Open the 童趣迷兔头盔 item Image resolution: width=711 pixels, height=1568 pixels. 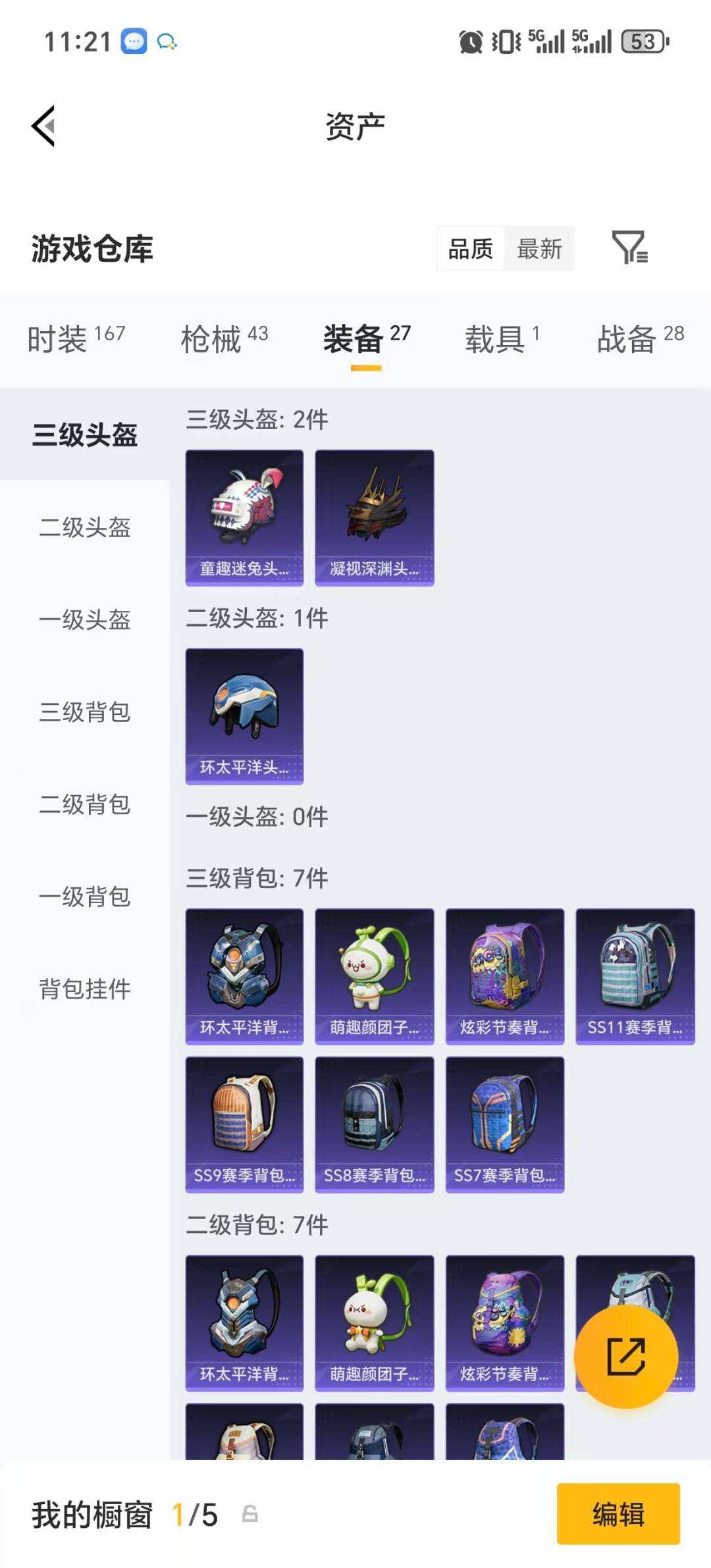pos(244,517)
